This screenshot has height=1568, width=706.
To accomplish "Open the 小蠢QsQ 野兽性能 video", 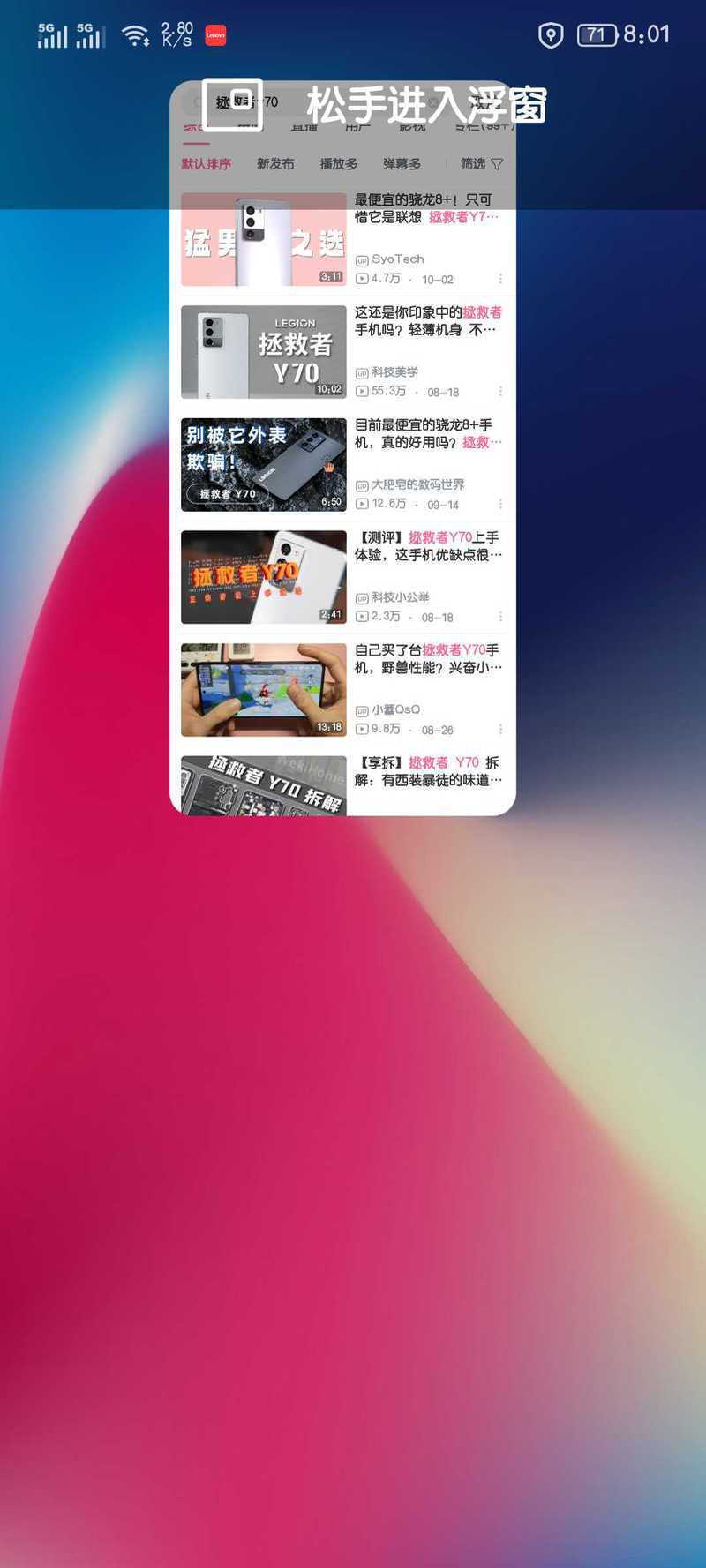I will coord(342,689).
